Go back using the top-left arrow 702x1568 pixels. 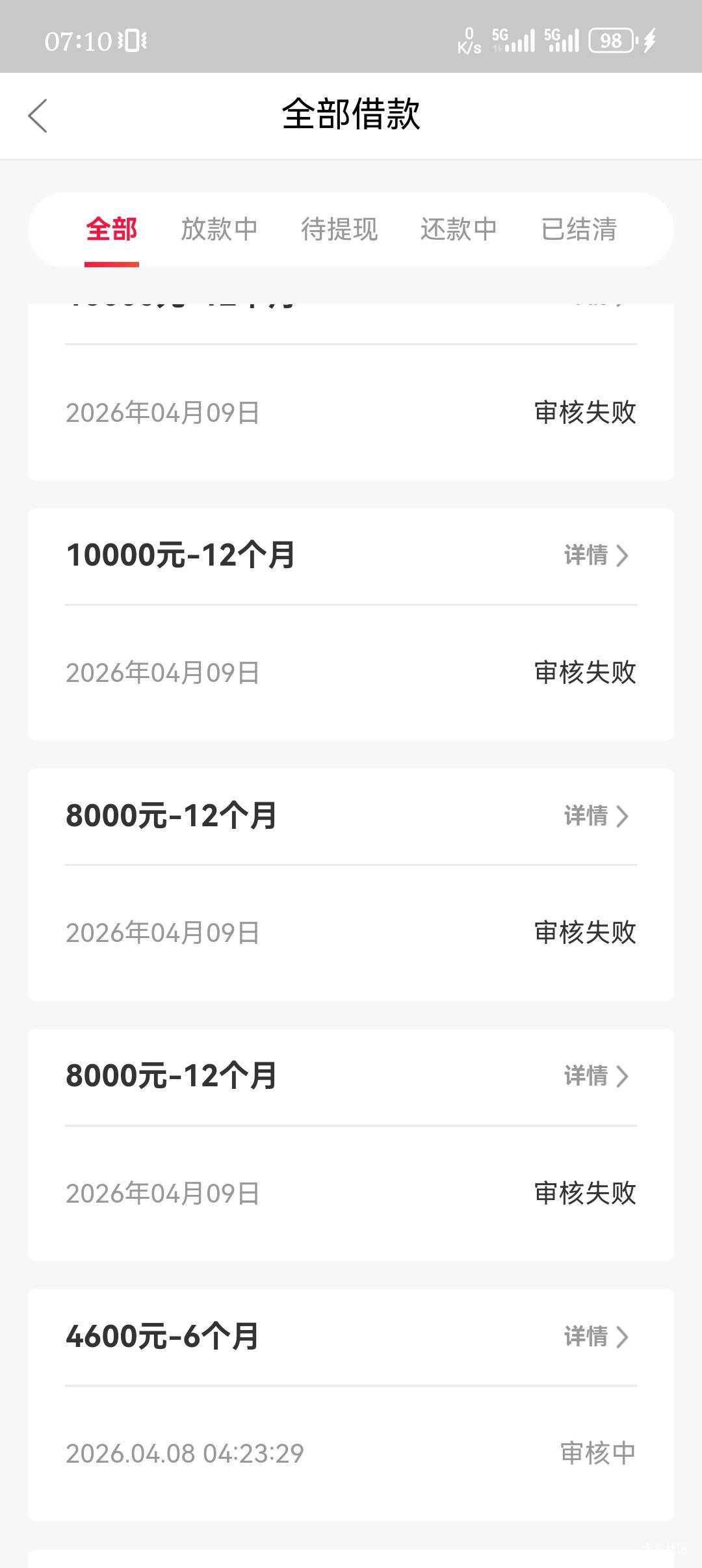[38, 116]
